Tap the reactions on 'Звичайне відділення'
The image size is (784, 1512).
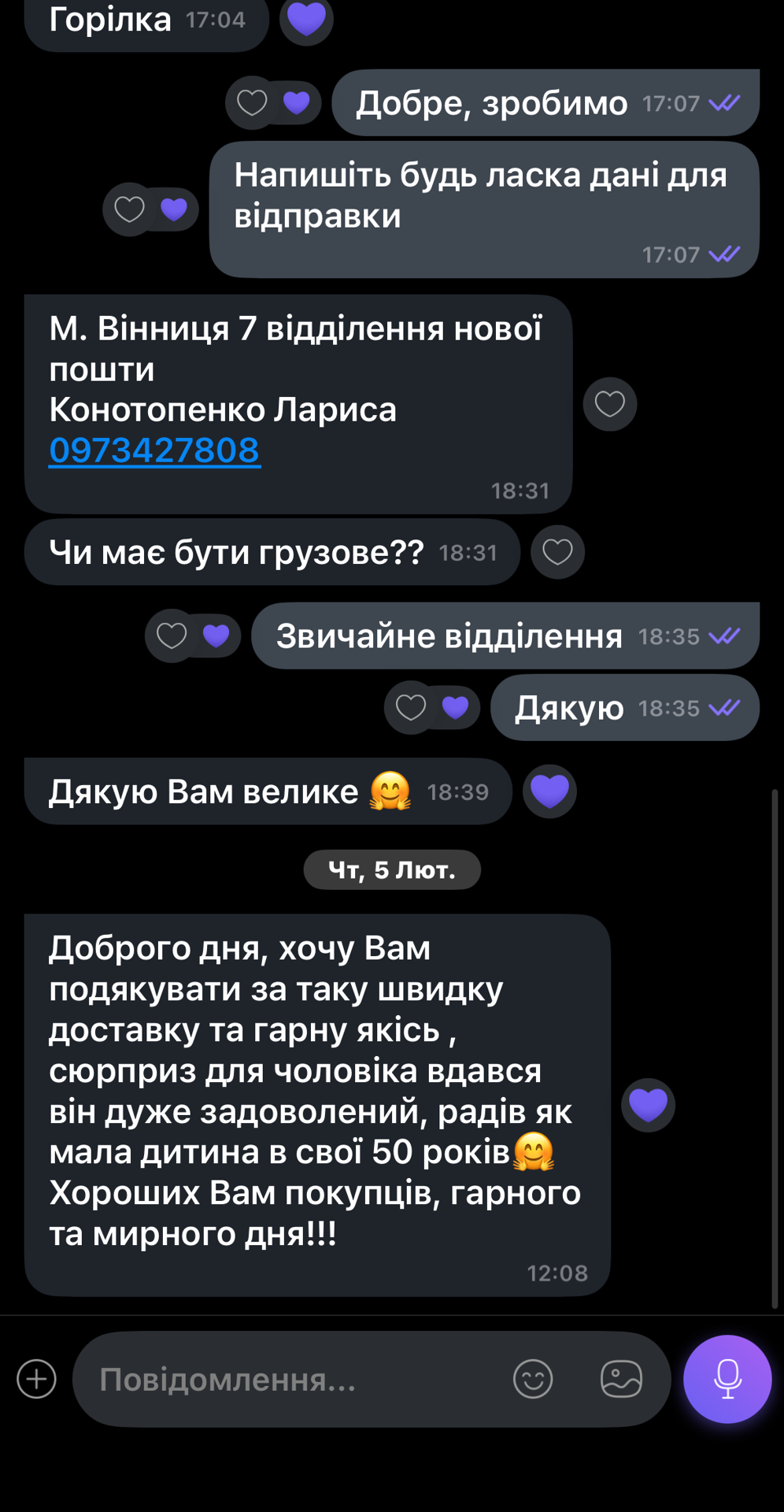pos(193,636)
